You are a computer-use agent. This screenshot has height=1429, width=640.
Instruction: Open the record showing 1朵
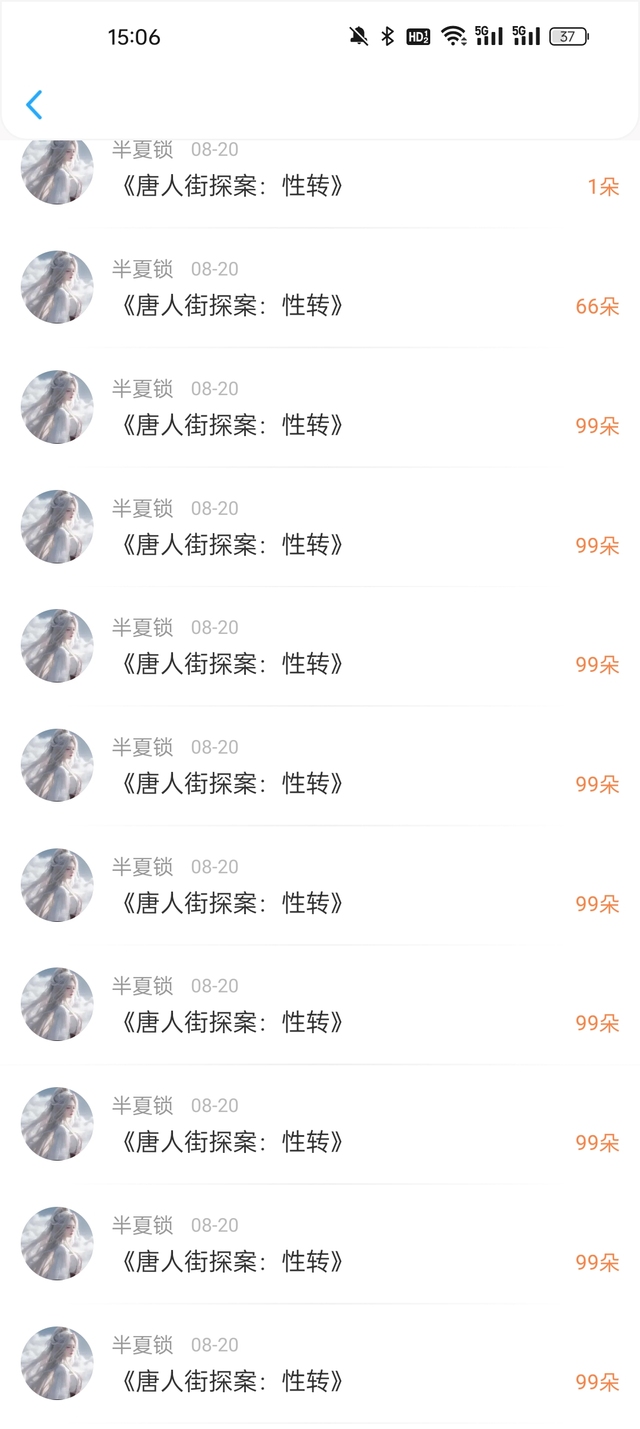pyautogui.click(x=320, y=182)
